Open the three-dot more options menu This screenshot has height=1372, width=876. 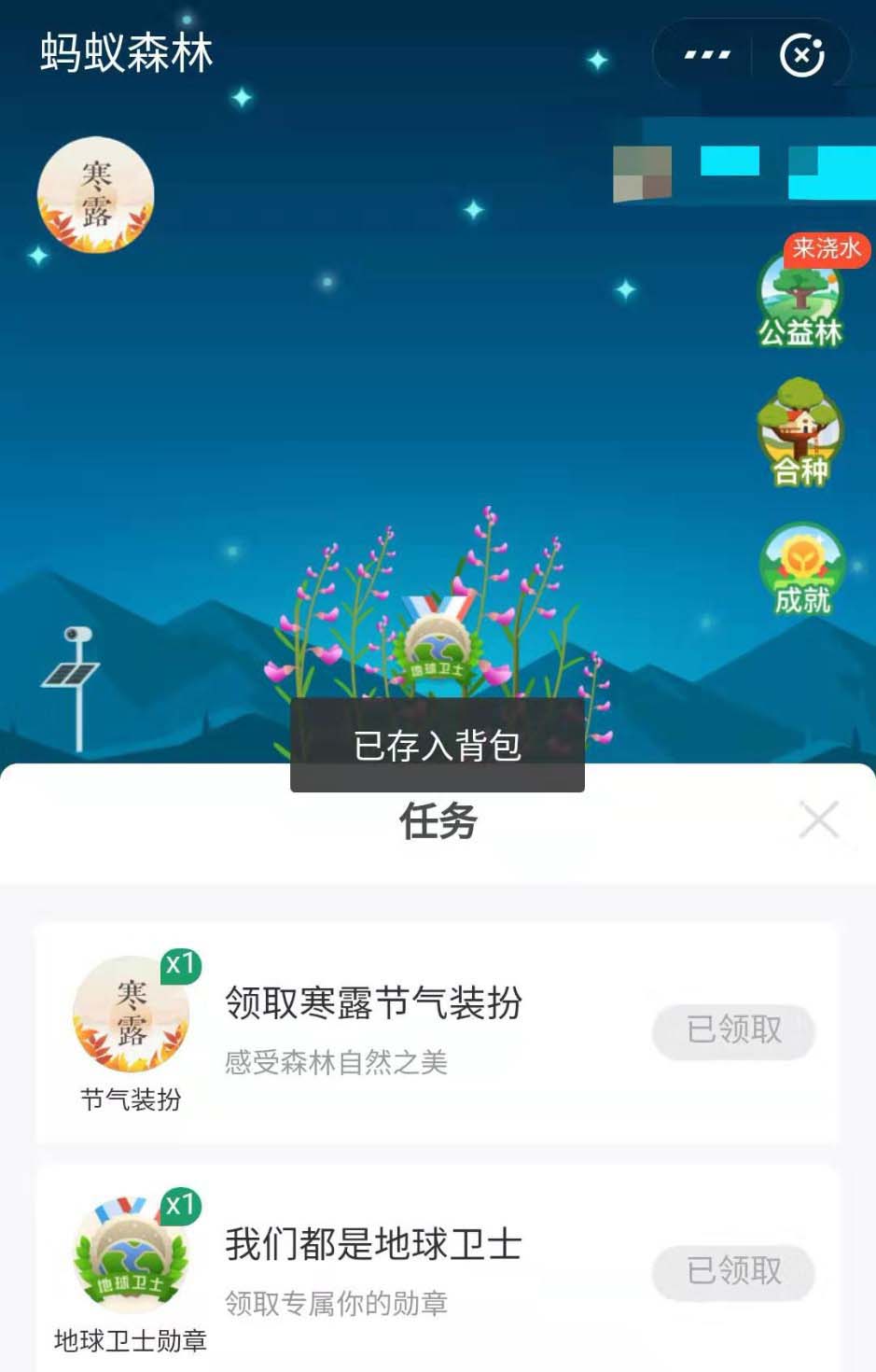706,55
